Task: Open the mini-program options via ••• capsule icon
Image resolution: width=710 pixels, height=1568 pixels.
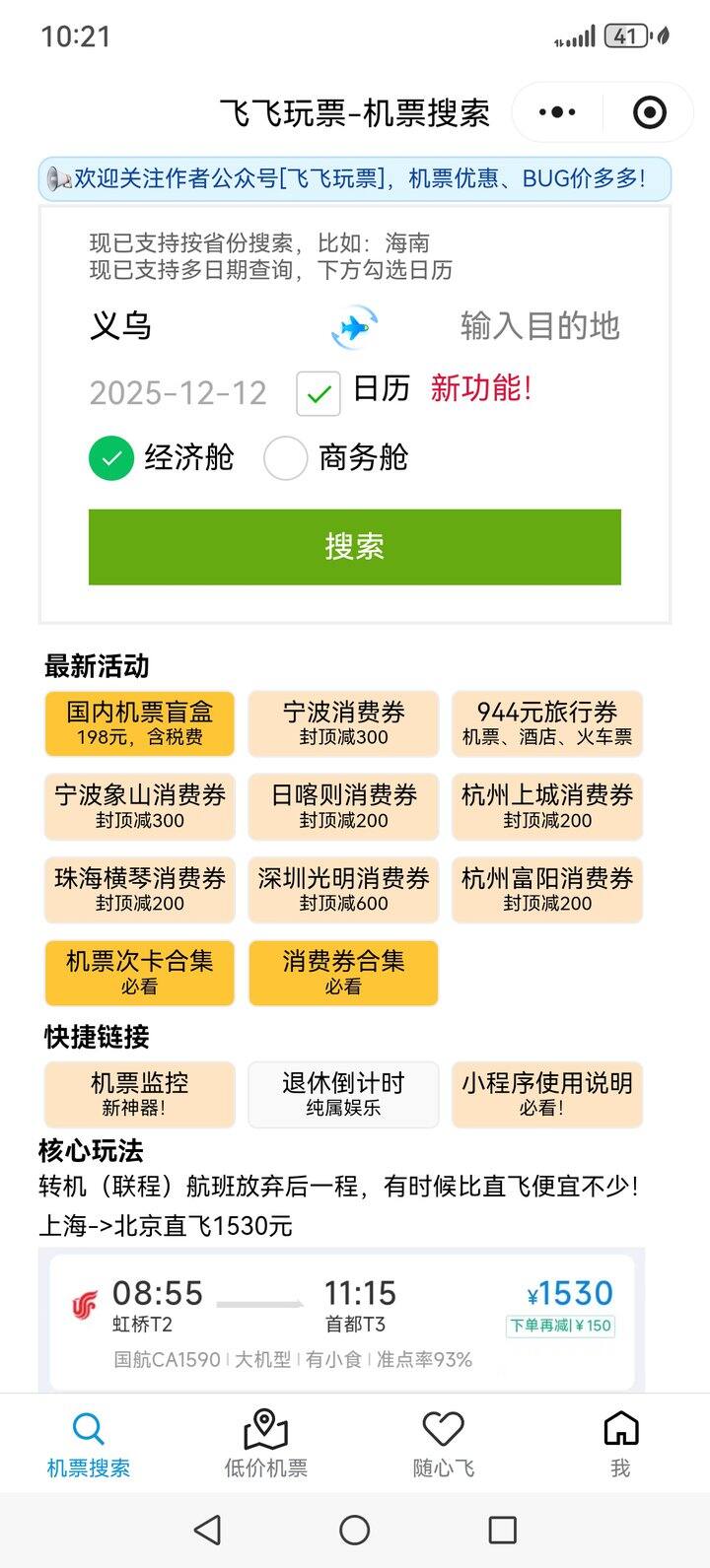Action: click(555, 113)
